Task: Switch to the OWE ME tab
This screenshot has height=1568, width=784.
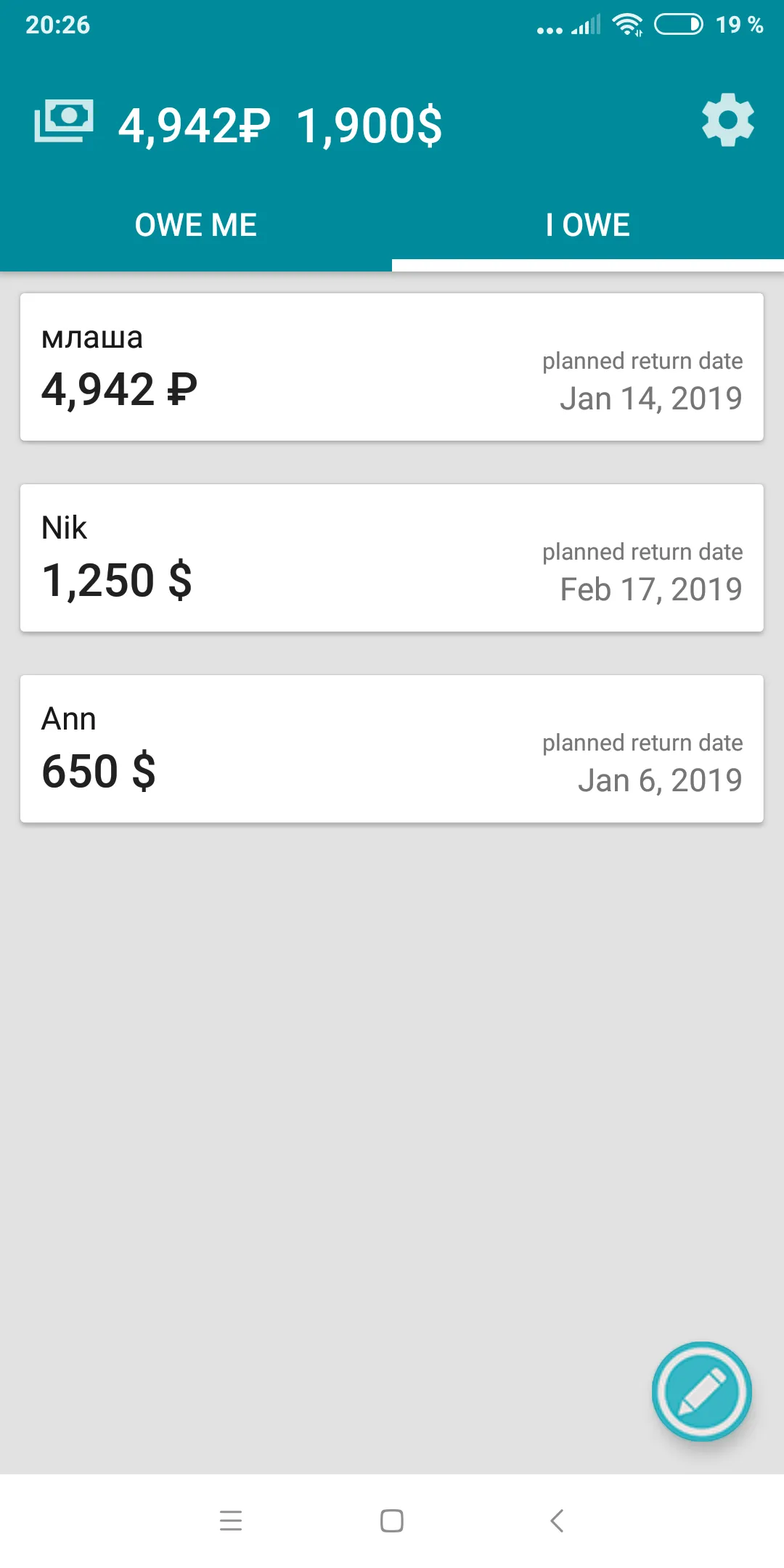Action: tap(196, 225)
